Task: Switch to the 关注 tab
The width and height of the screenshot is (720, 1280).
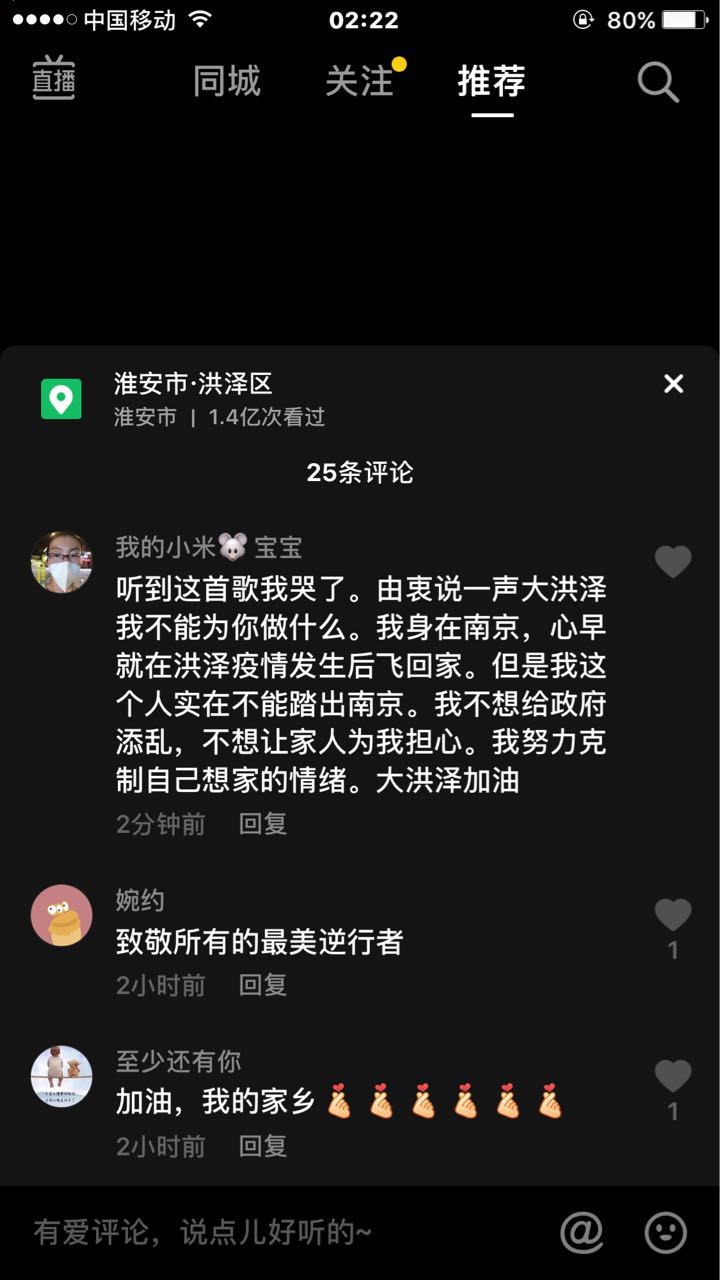Action: point(359,82)
